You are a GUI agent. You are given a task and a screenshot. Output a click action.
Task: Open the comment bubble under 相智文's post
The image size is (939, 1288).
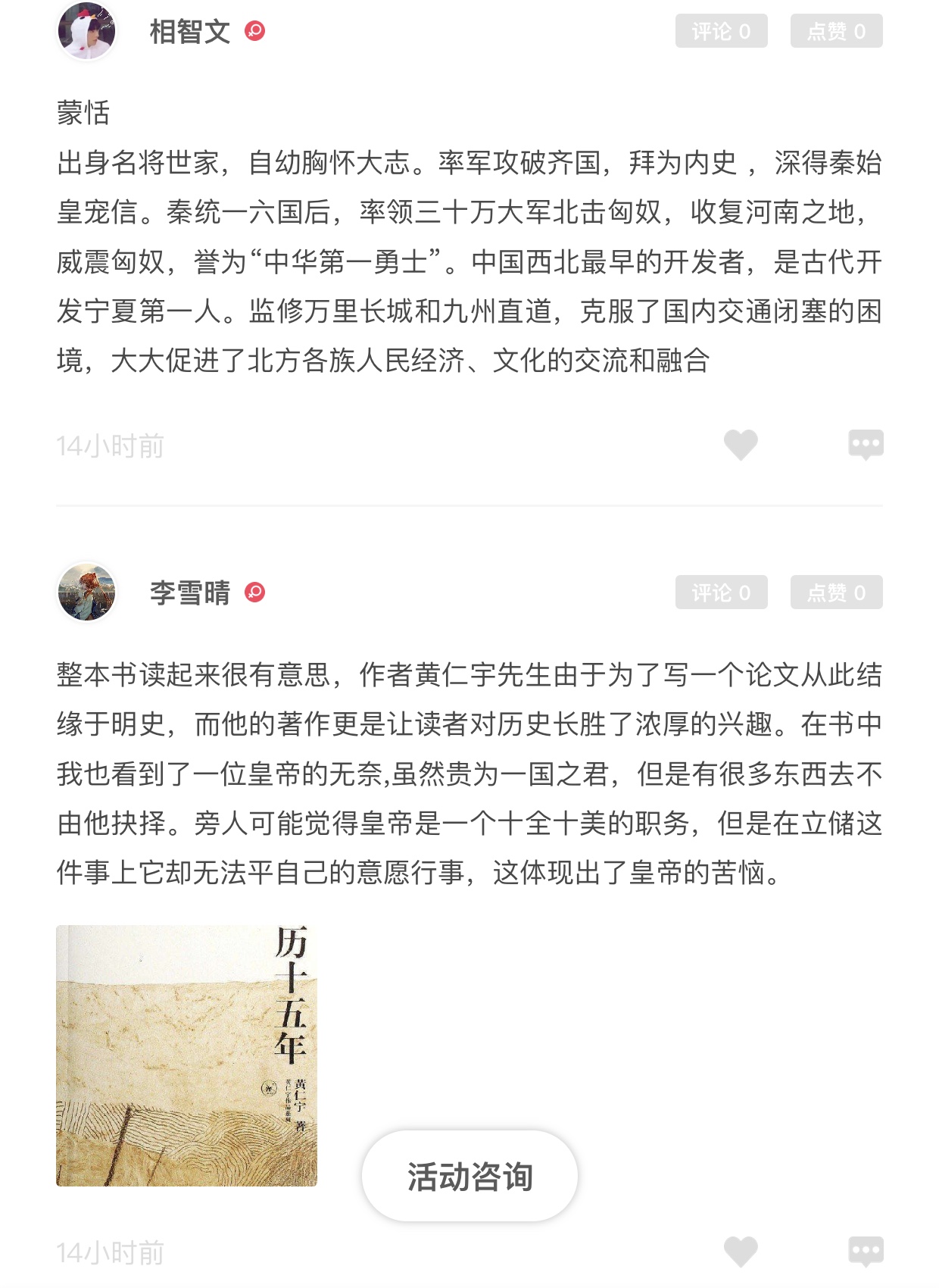866,445
